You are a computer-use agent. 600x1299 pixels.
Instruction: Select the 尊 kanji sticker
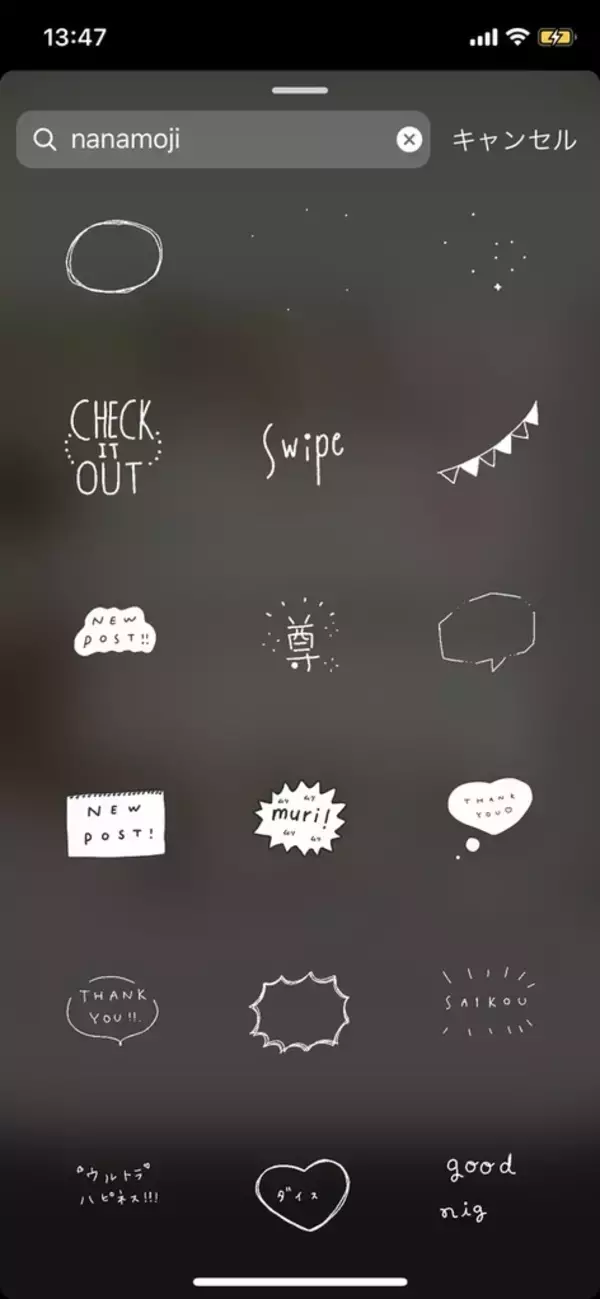pos(301,636)
